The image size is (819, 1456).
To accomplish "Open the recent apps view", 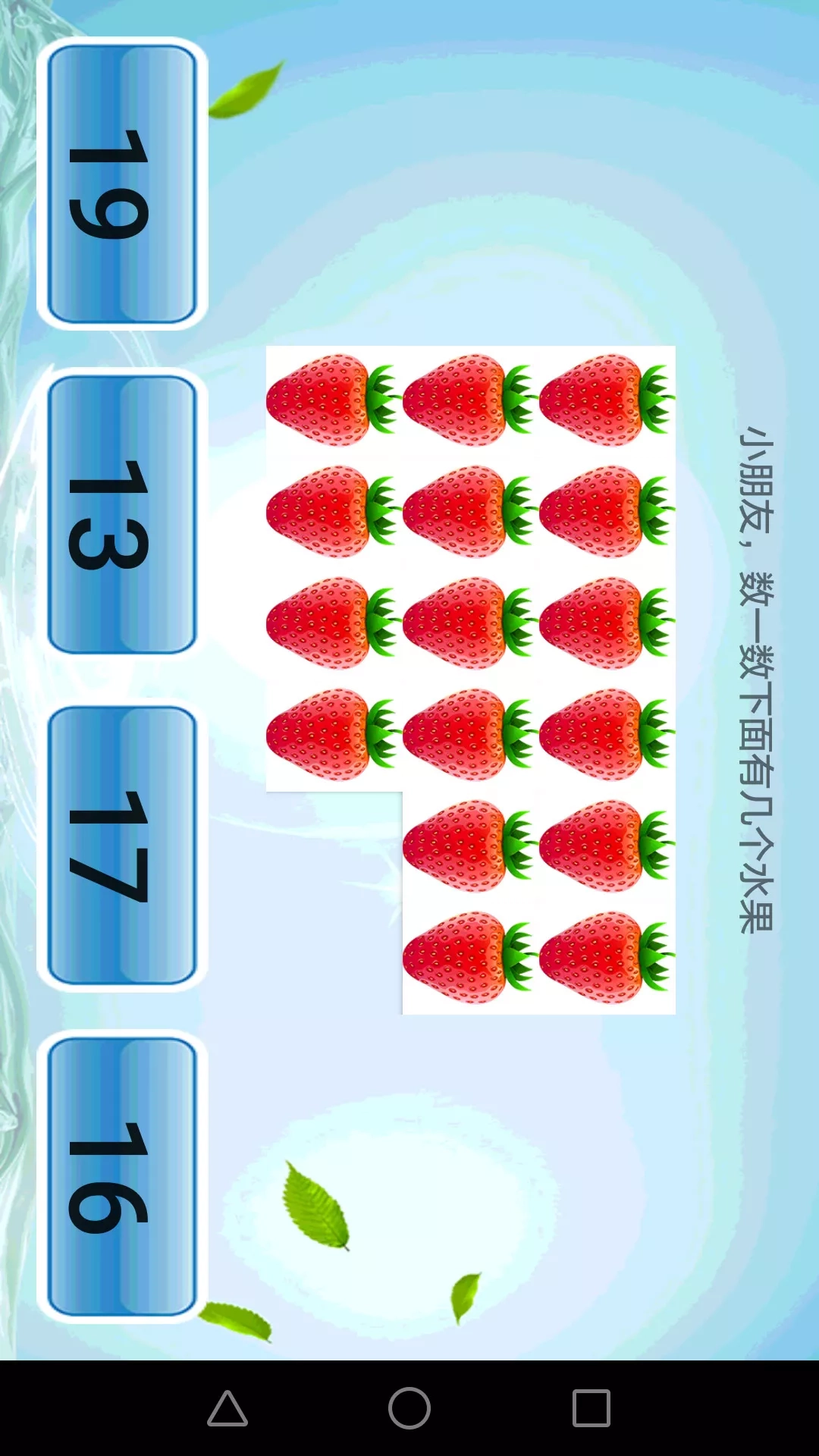I will [x=591, y=1408].
